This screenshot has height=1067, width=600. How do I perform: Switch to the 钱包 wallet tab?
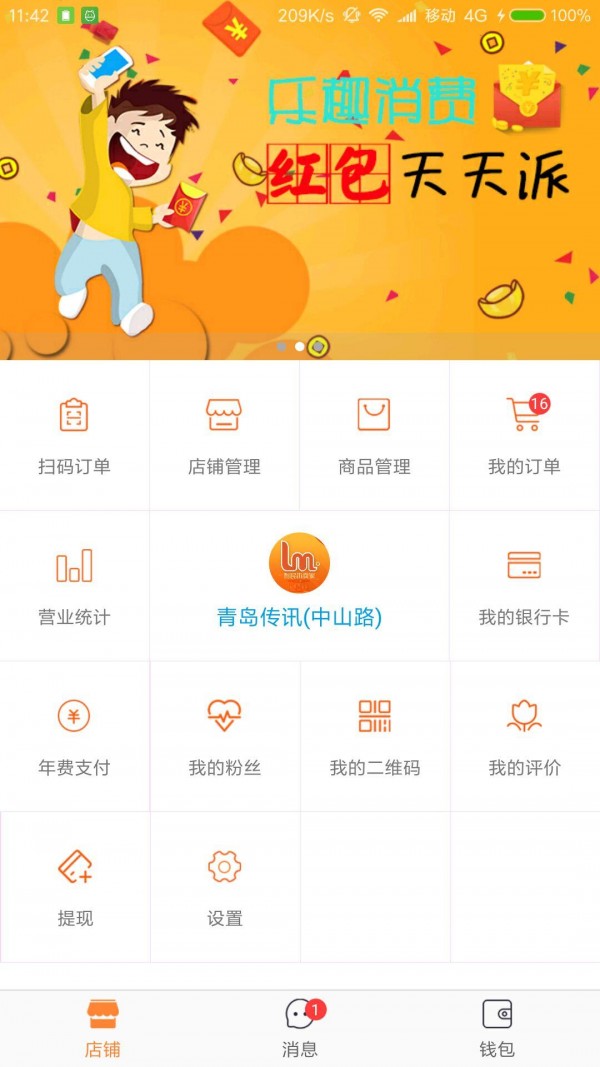[x=497, y=1028]
